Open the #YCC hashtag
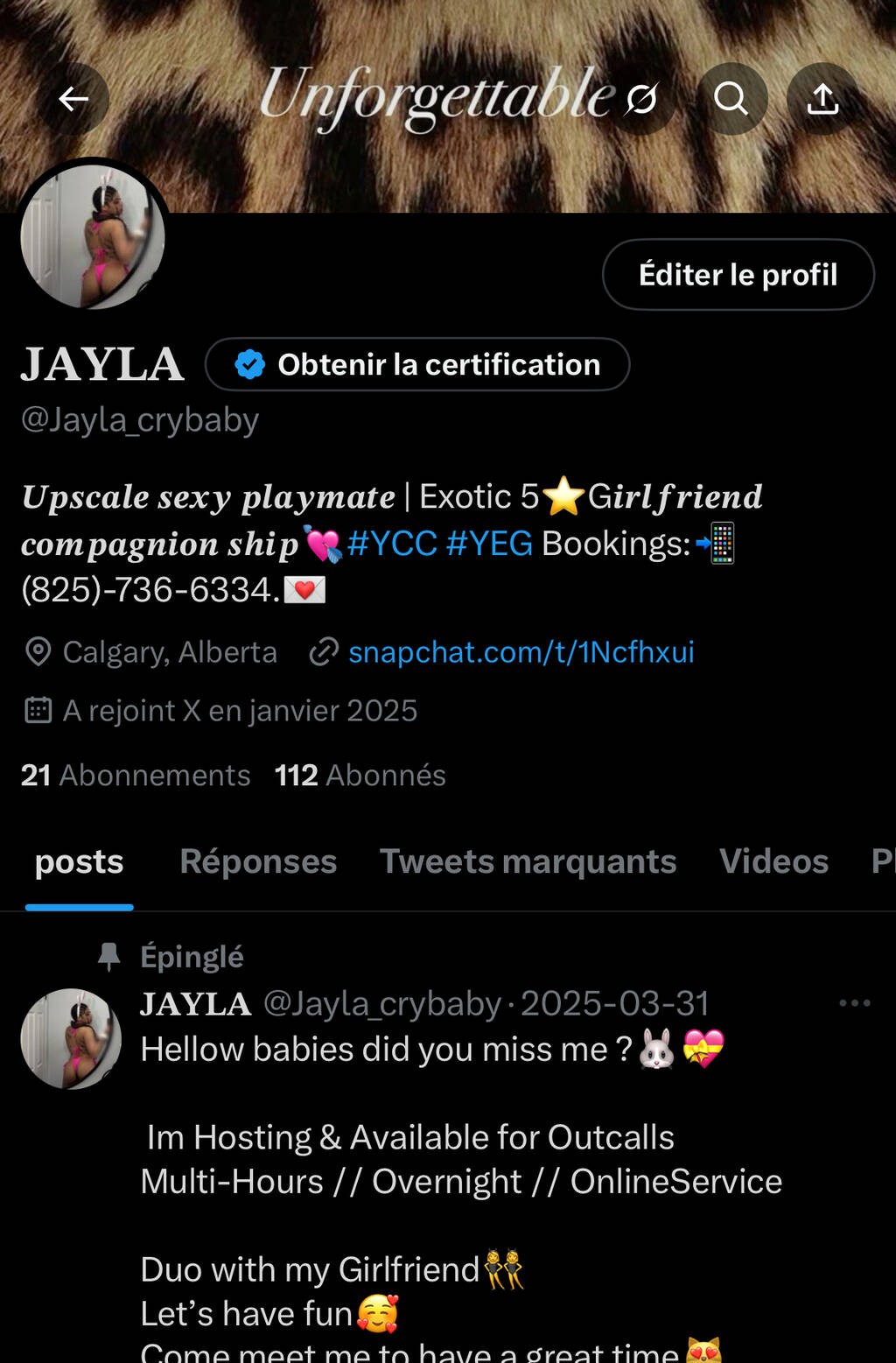 tap(392, 544)
